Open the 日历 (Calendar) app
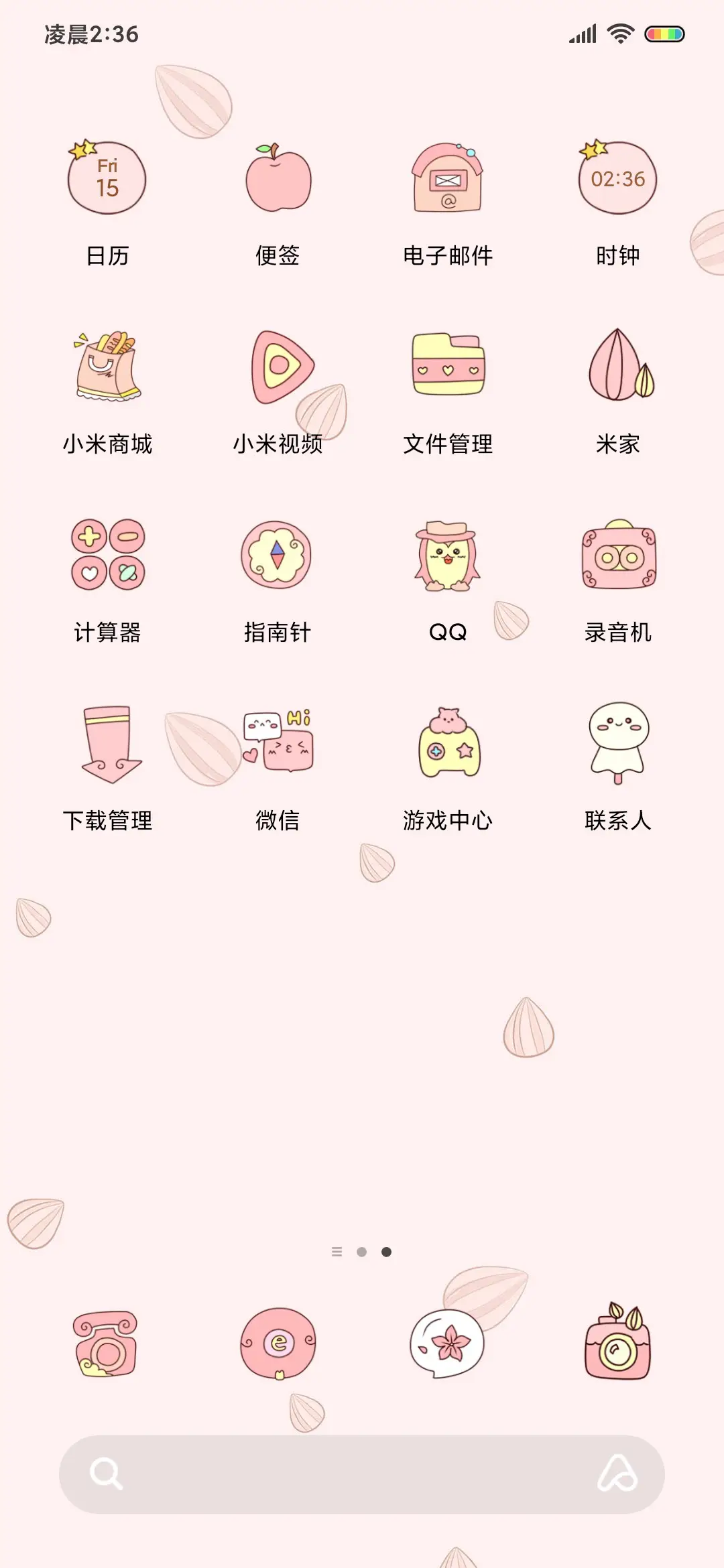The image size is (724, 1568). tap(107, 178)
